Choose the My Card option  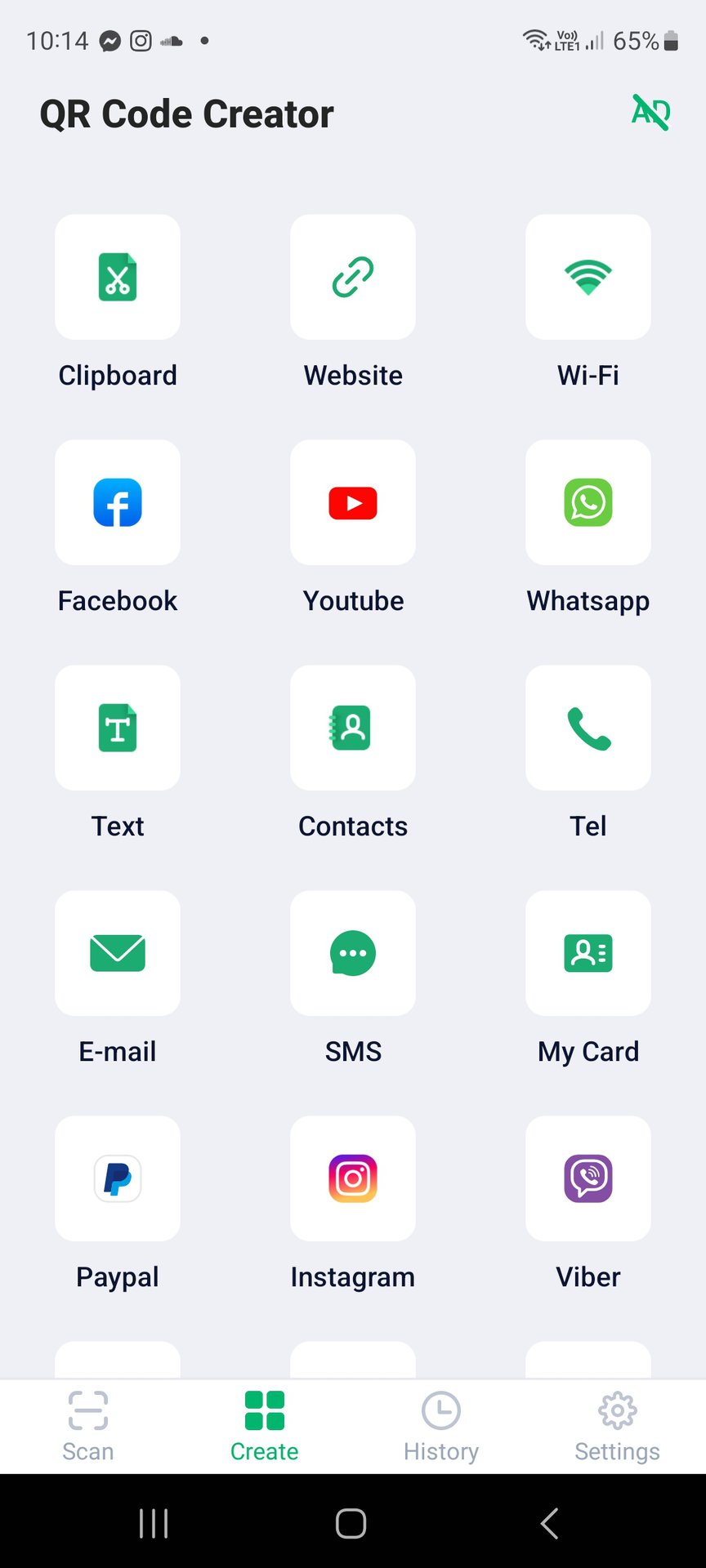tap(588, 954)
